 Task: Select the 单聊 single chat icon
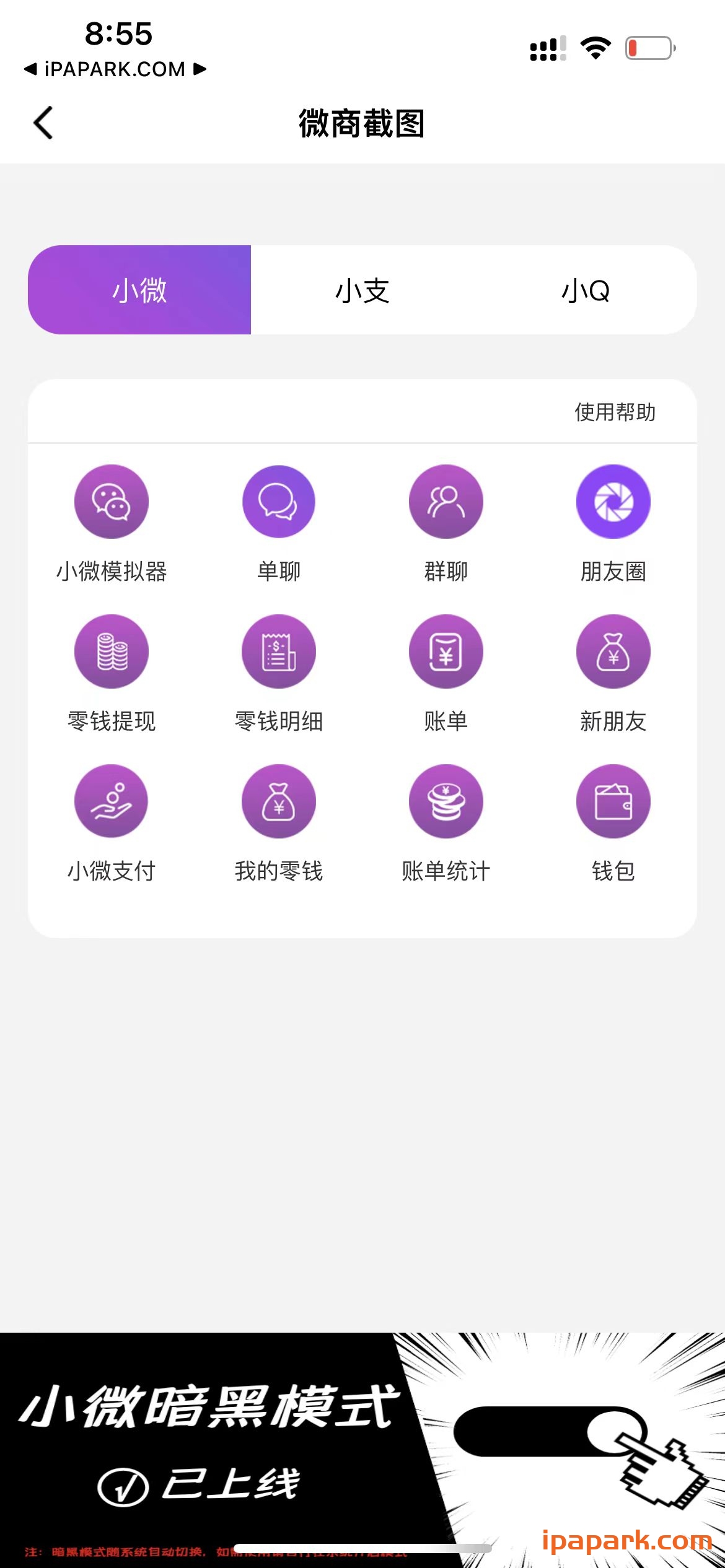[x=278, y=502]
